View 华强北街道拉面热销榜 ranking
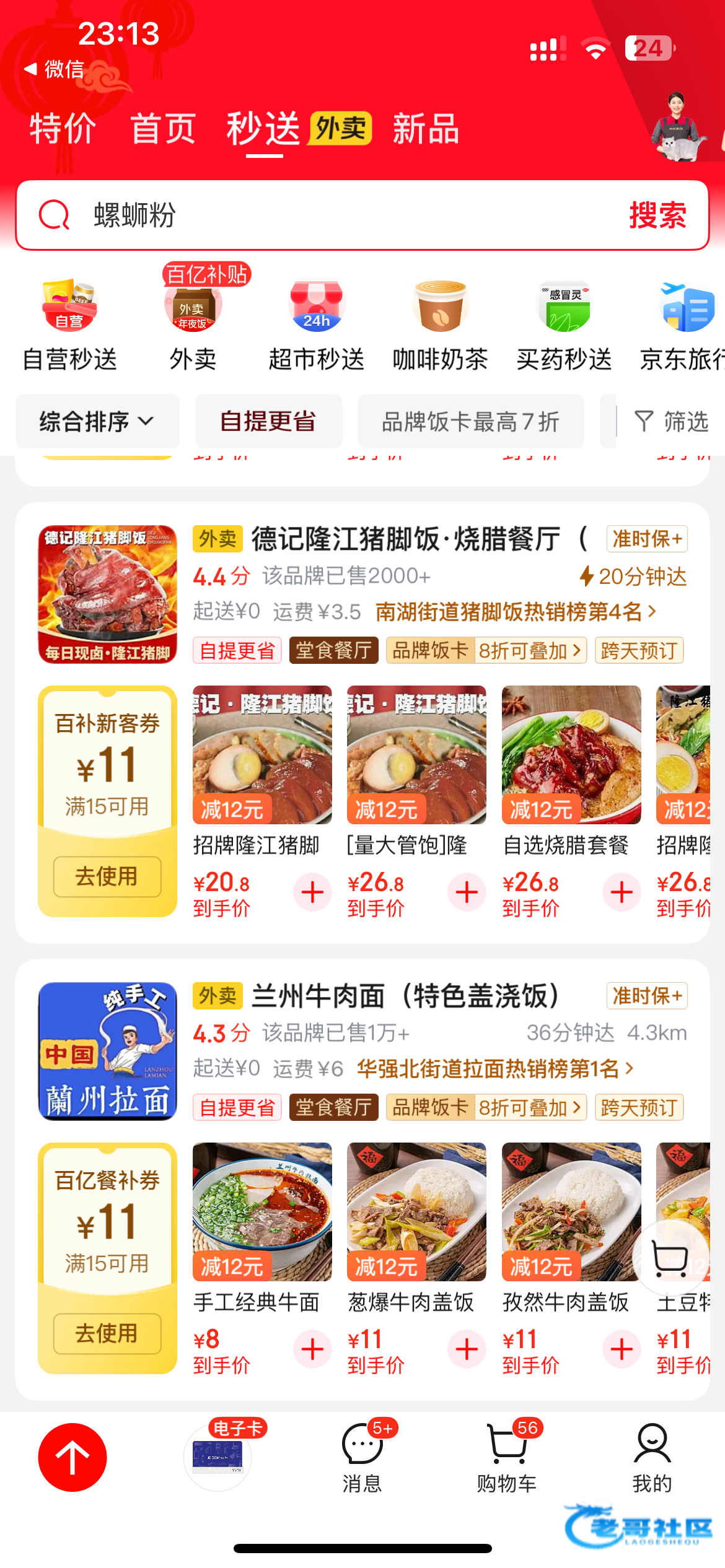The height and width of the screenshot is (1568, 725). (x=494, y=1068)
